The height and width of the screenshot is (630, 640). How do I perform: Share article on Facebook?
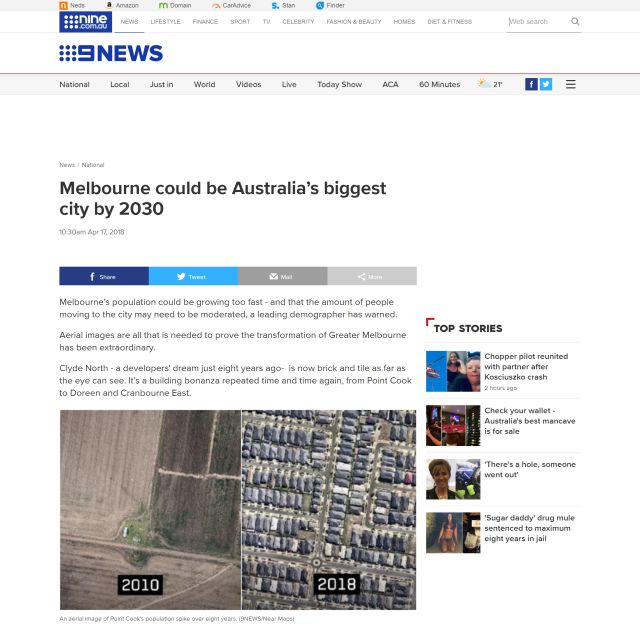[x=103, y=276]
